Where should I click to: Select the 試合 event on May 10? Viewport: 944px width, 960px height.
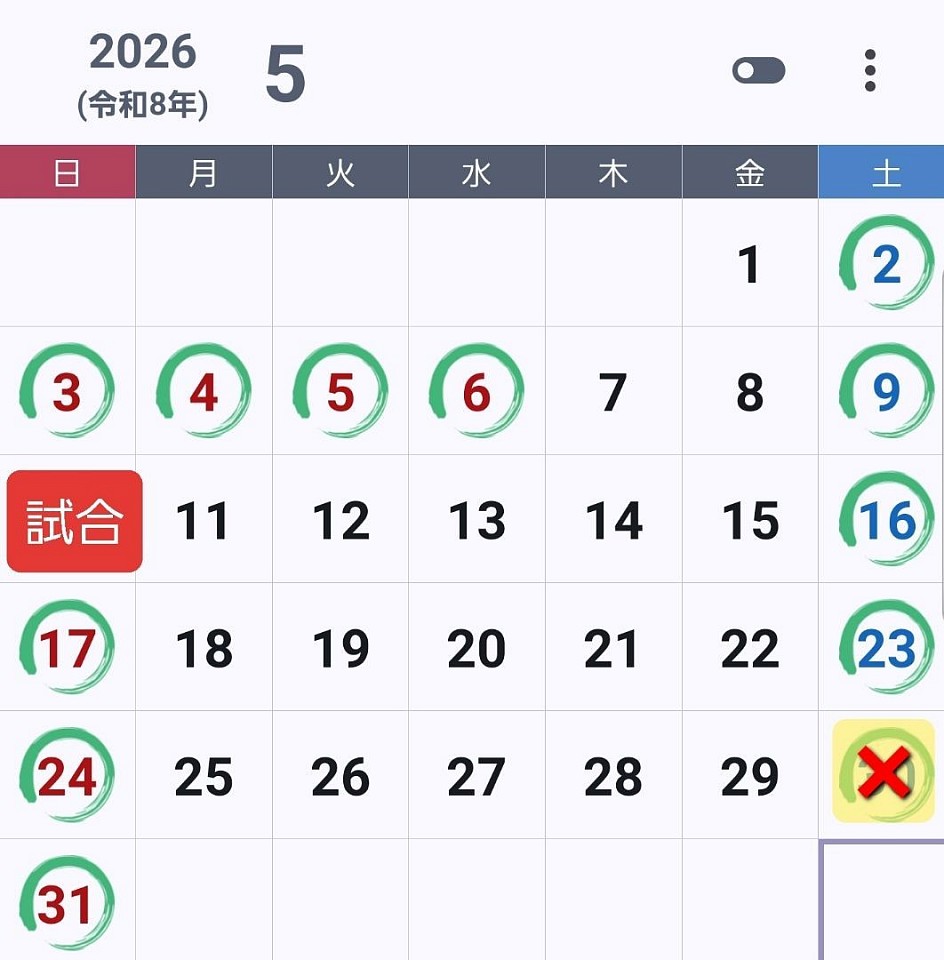point(74,521)
